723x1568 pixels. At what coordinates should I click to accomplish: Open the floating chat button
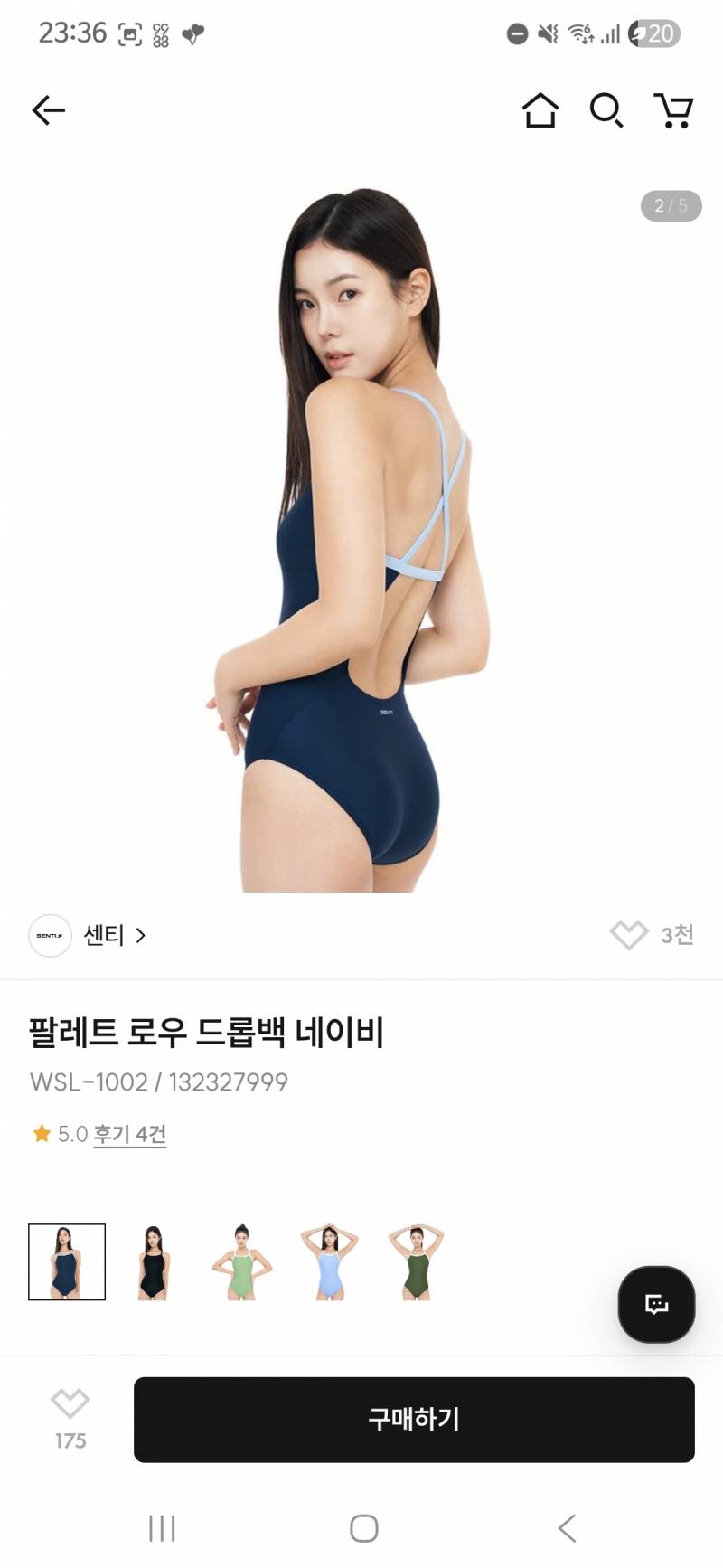655,1305
